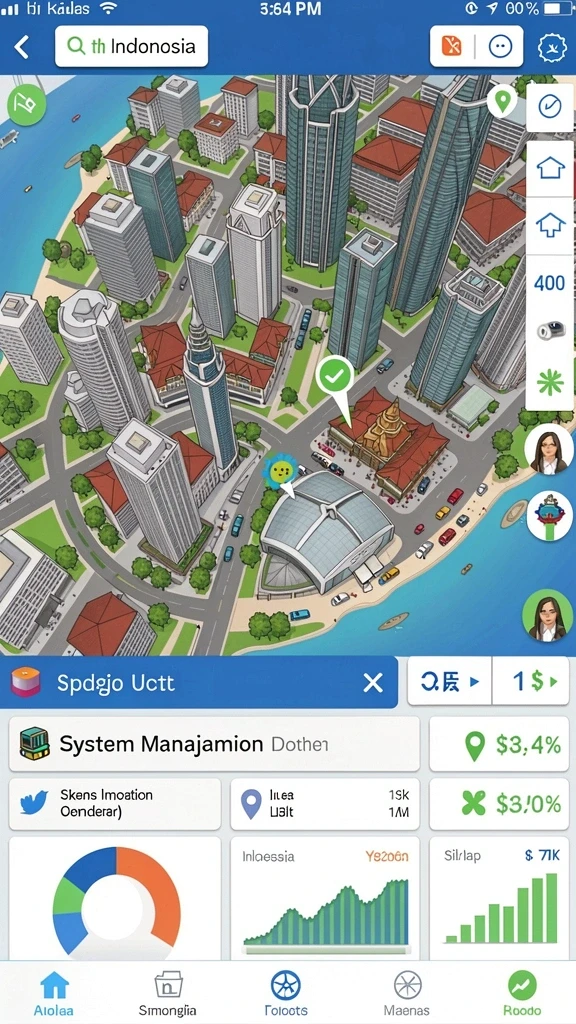Viewport: 576px width, 1024px height.
Task: Tap the compass icon in the side panel
Action: pyautogui.click(x=550, y=106)
